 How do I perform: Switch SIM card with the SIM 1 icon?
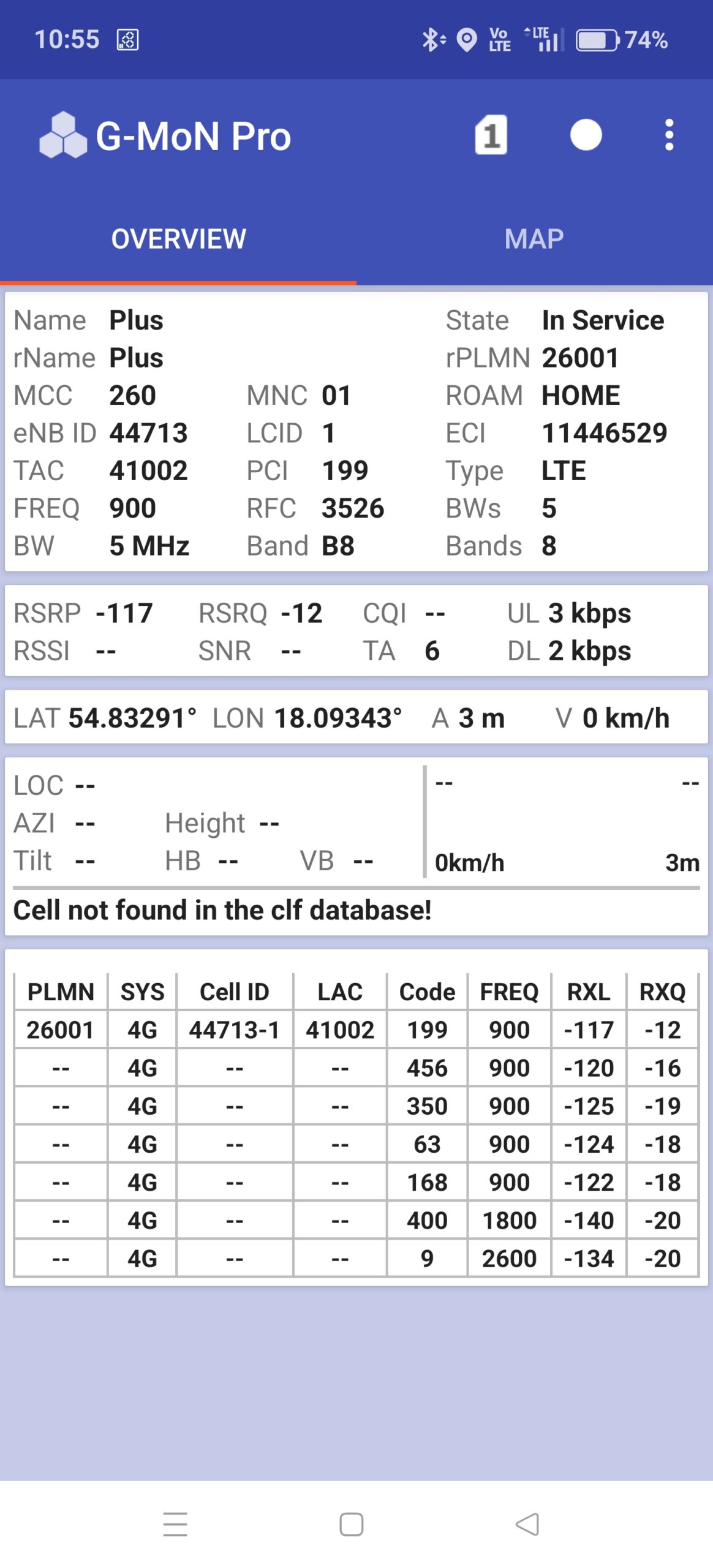pos(491,135)
